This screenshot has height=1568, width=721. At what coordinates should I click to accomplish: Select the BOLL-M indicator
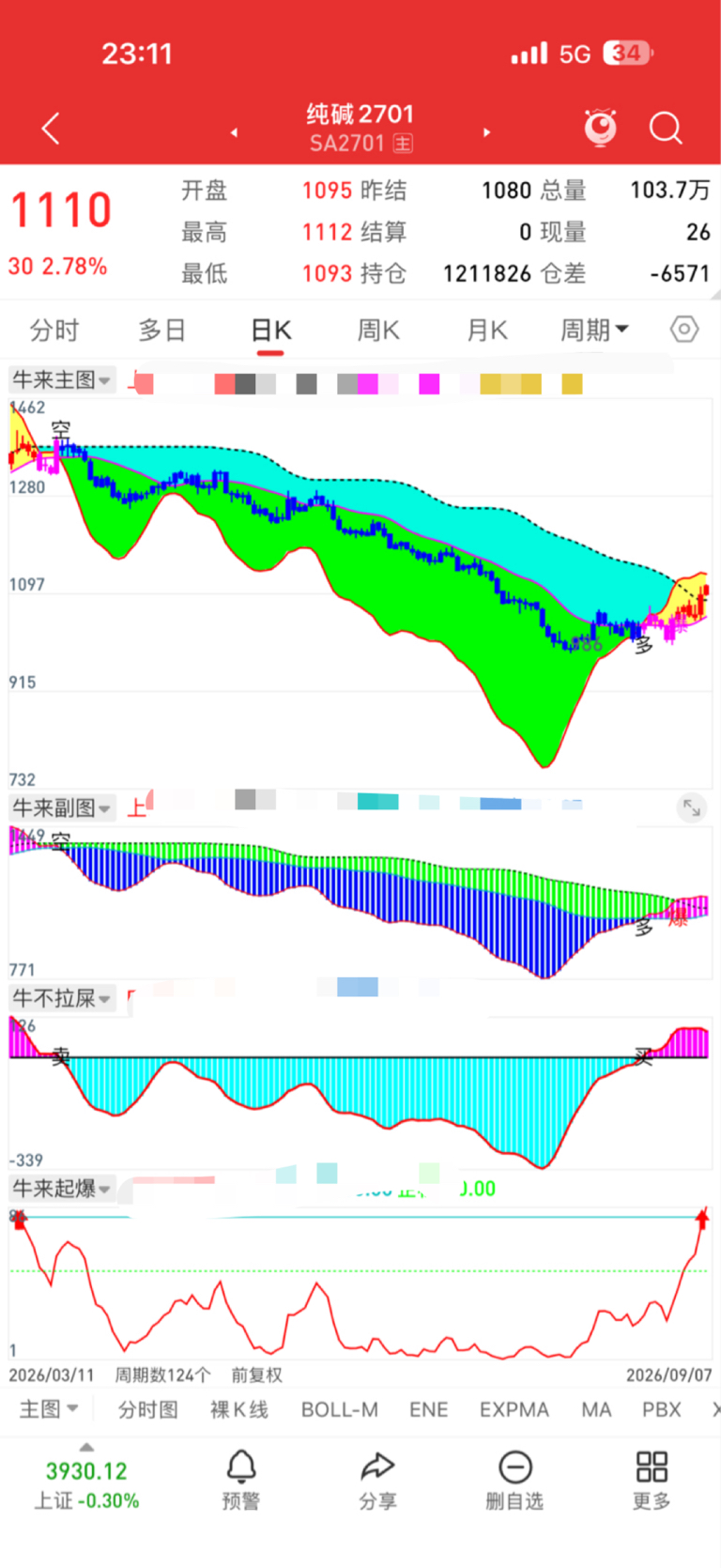coord(339,1409)
